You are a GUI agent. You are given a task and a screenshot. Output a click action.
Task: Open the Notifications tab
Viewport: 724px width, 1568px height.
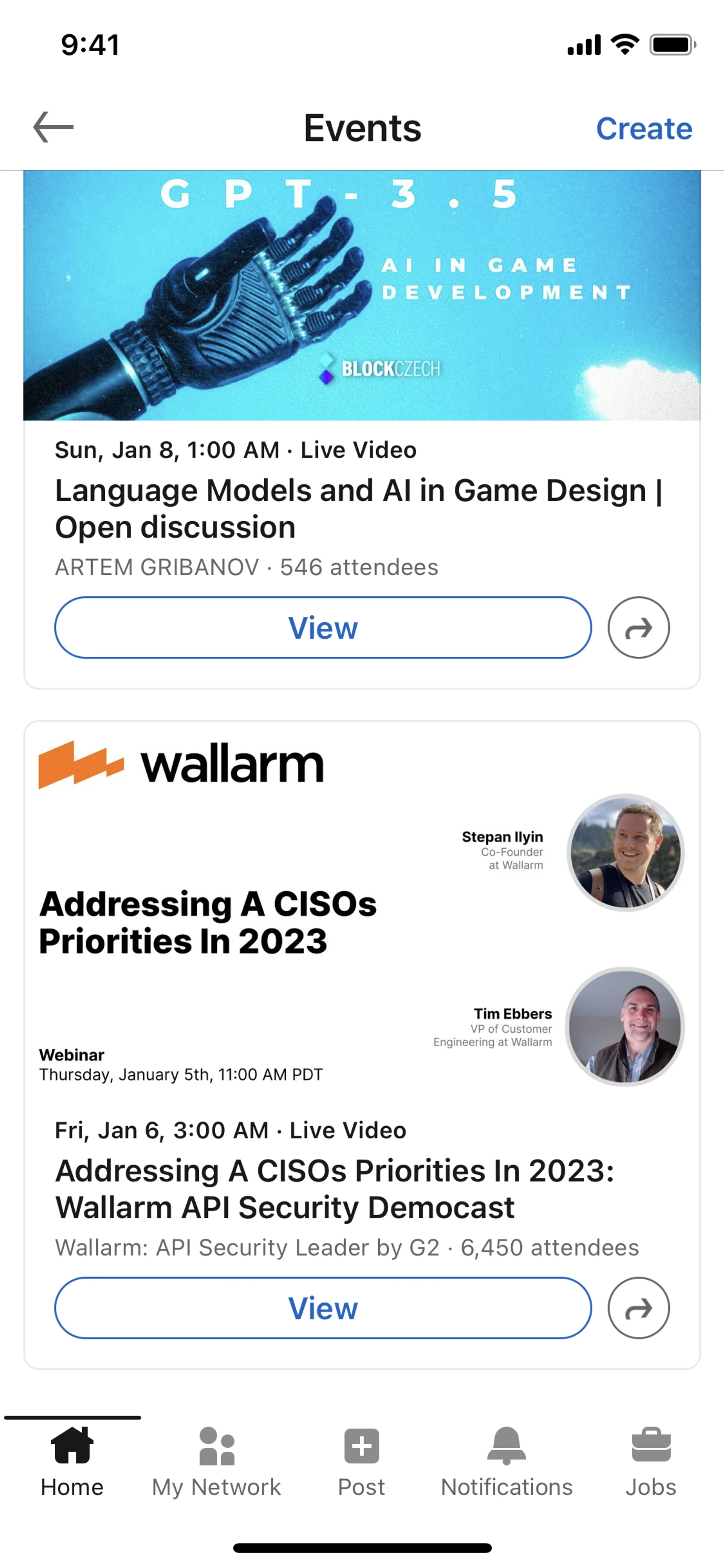coord(506,1461)
